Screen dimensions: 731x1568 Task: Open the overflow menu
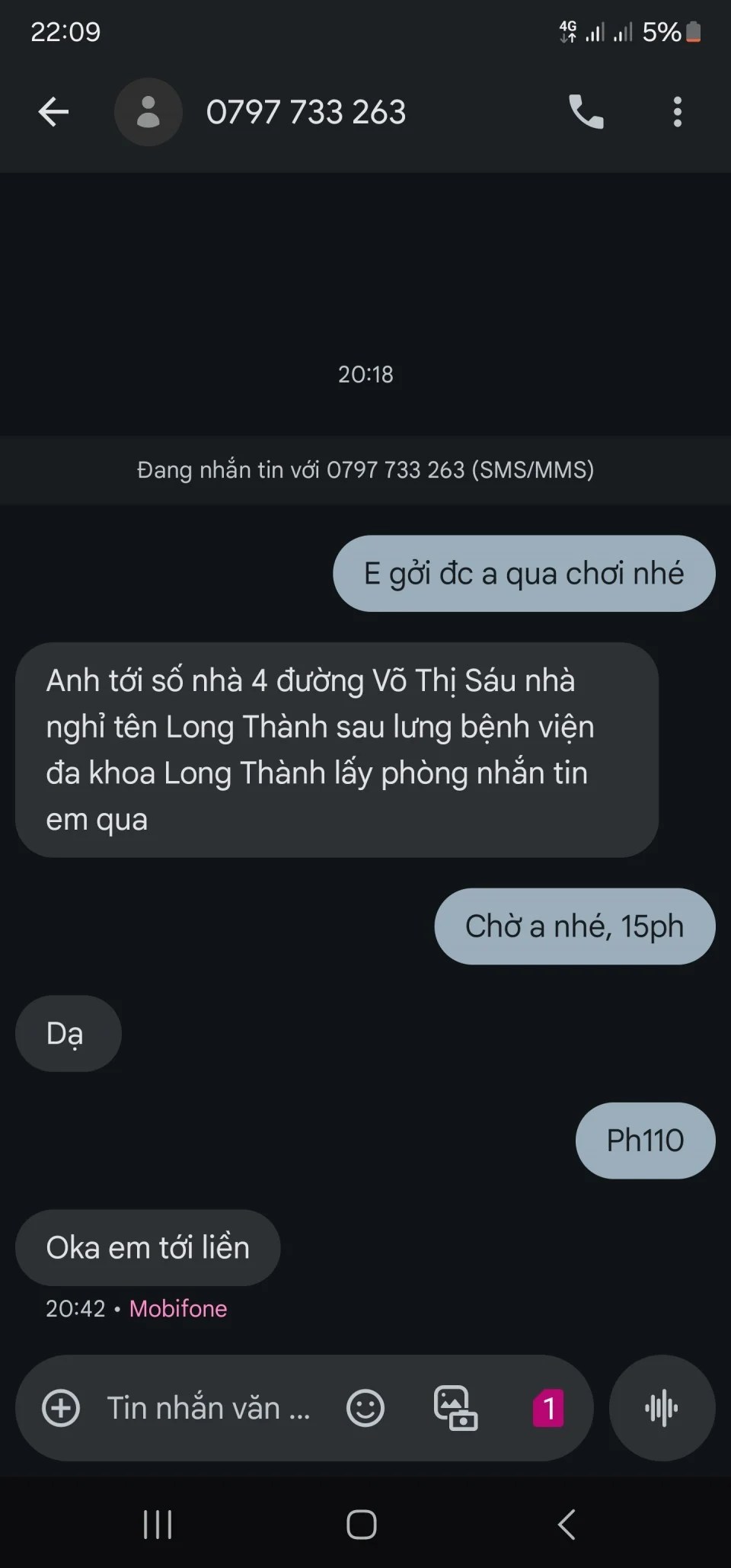click(x=677, y=112)
